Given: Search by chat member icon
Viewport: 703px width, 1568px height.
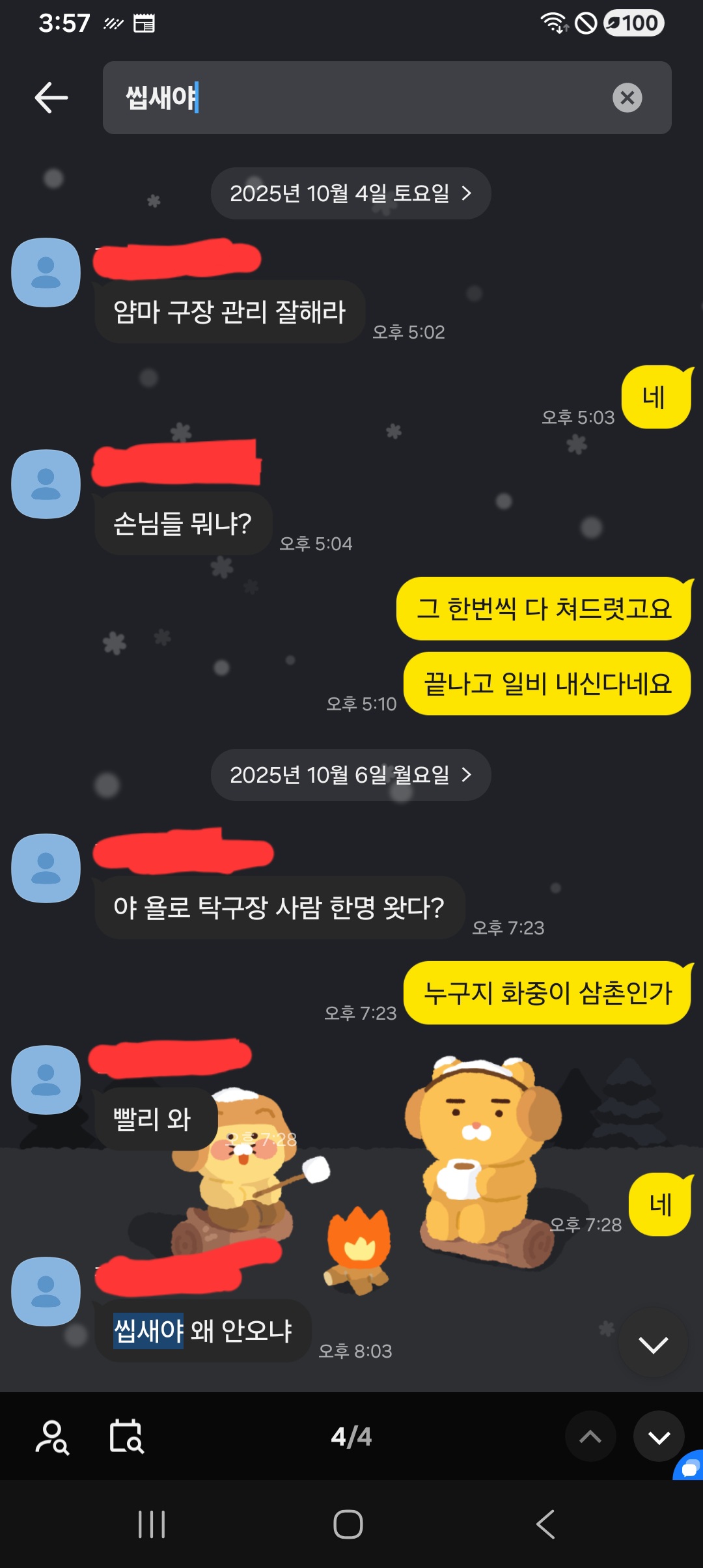Looking at the screenshot, I should tap(52, 1437).
